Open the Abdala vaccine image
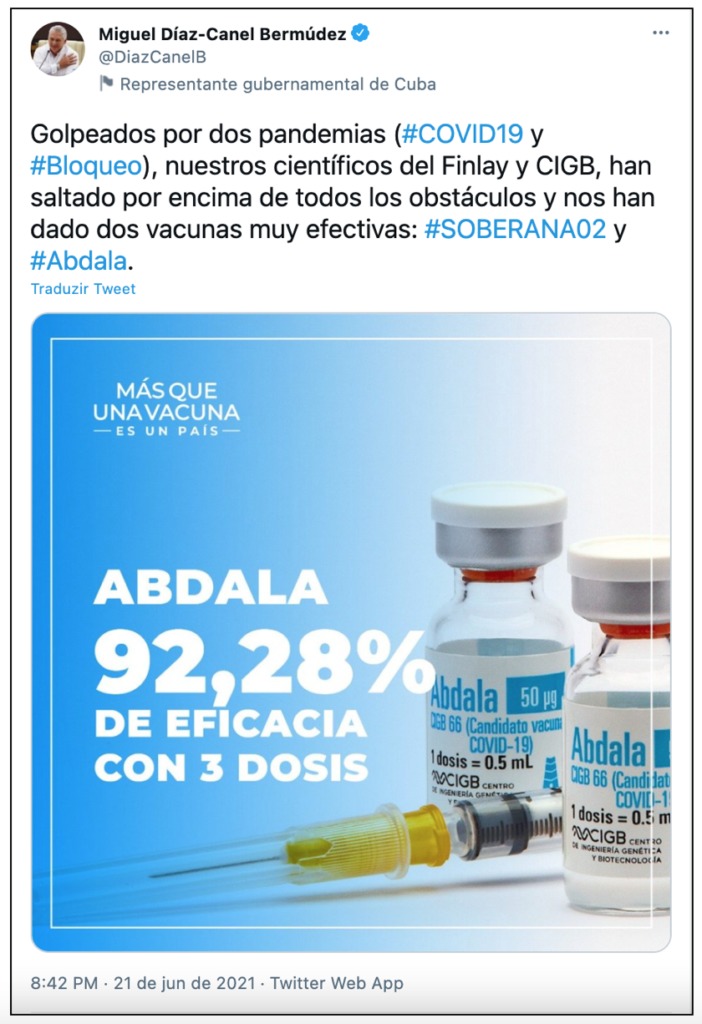The image size is (702, 1024). 351,632
